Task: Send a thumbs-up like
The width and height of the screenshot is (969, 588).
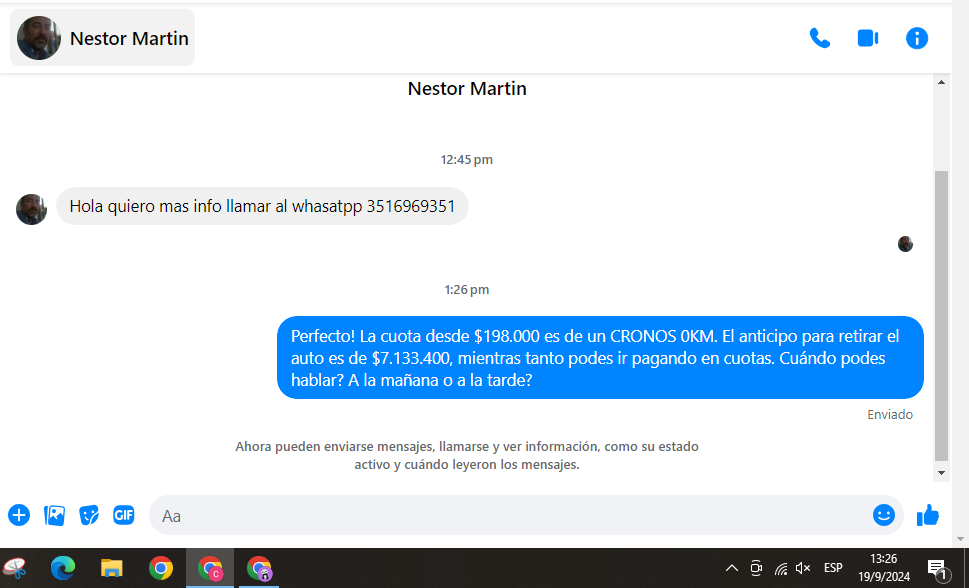Action: point(928,515)
